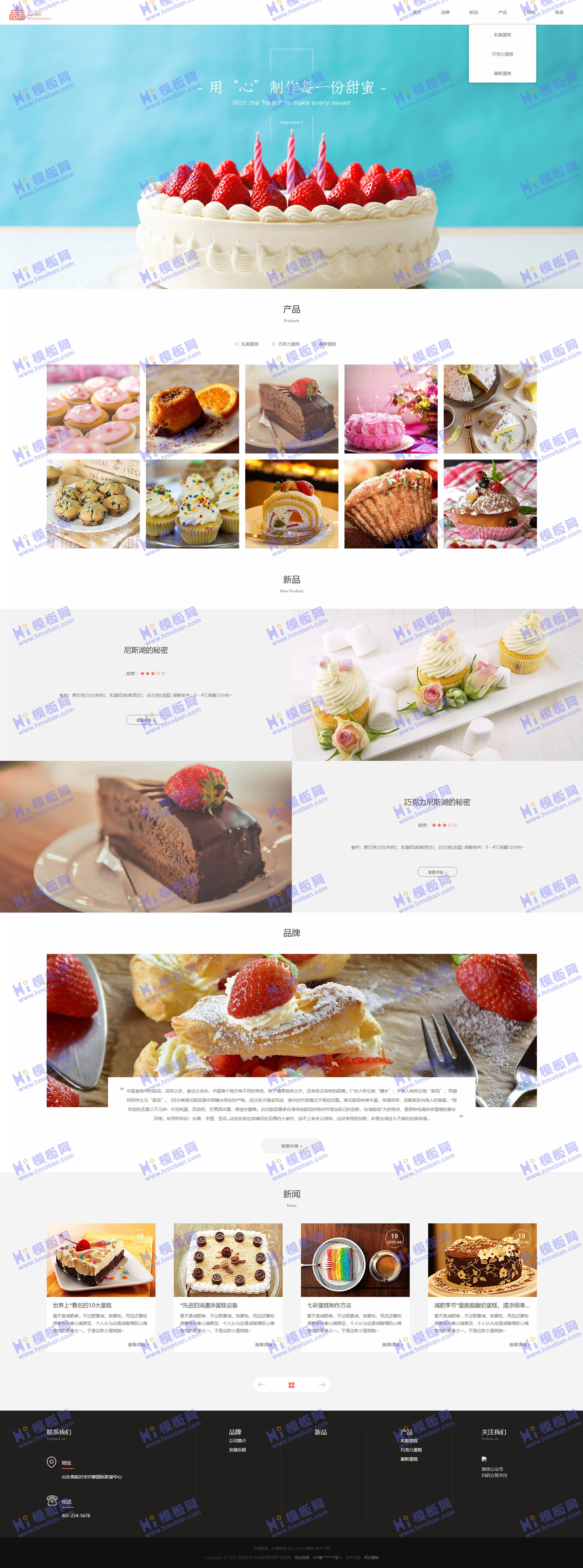Image resolution: width=583 pixels, height=1568 pixels.
Task: Open 公司简介 in the footer
Action: tap(238, 1441)
